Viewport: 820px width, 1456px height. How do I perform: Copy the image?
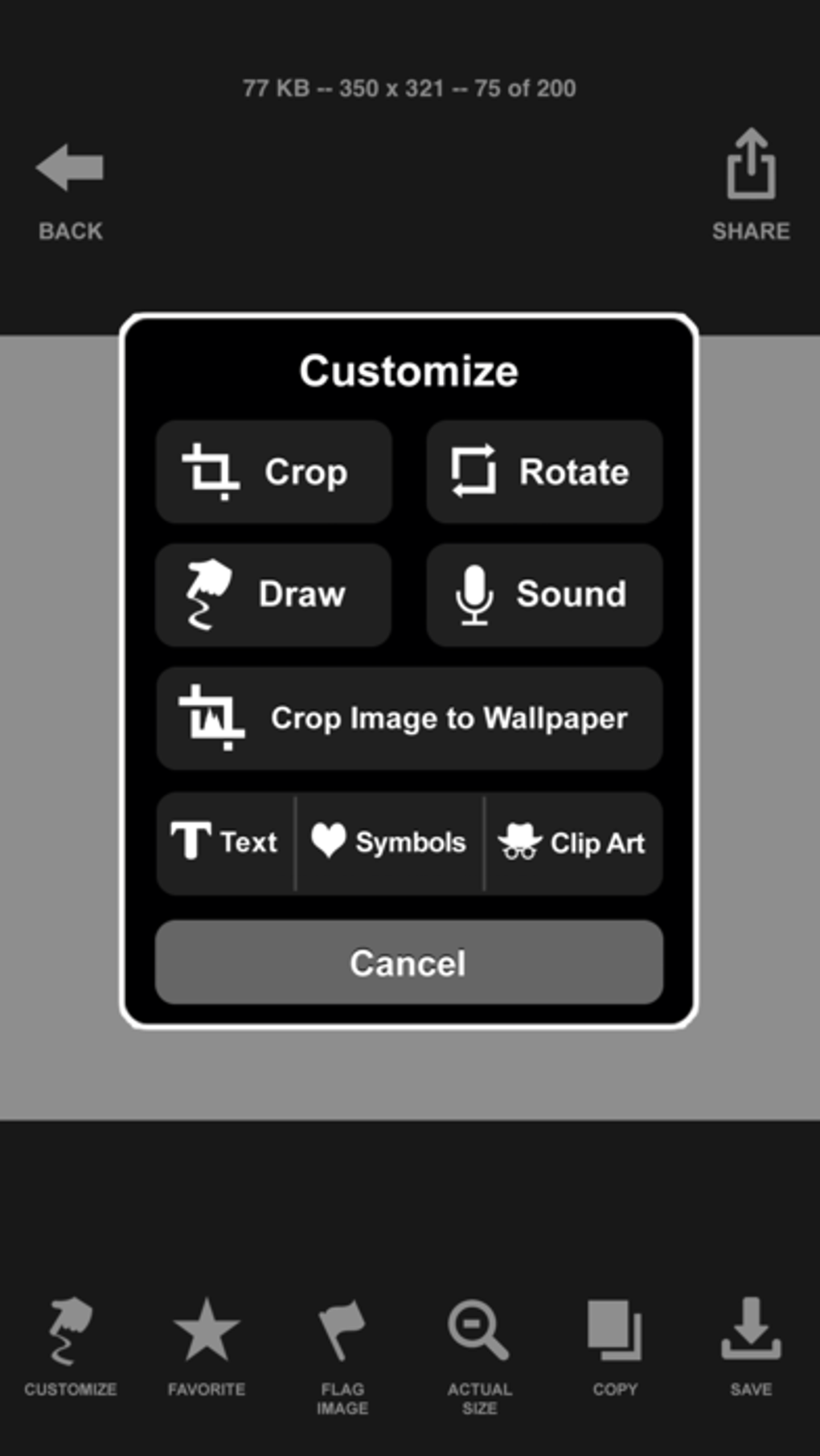point(615,1347)
